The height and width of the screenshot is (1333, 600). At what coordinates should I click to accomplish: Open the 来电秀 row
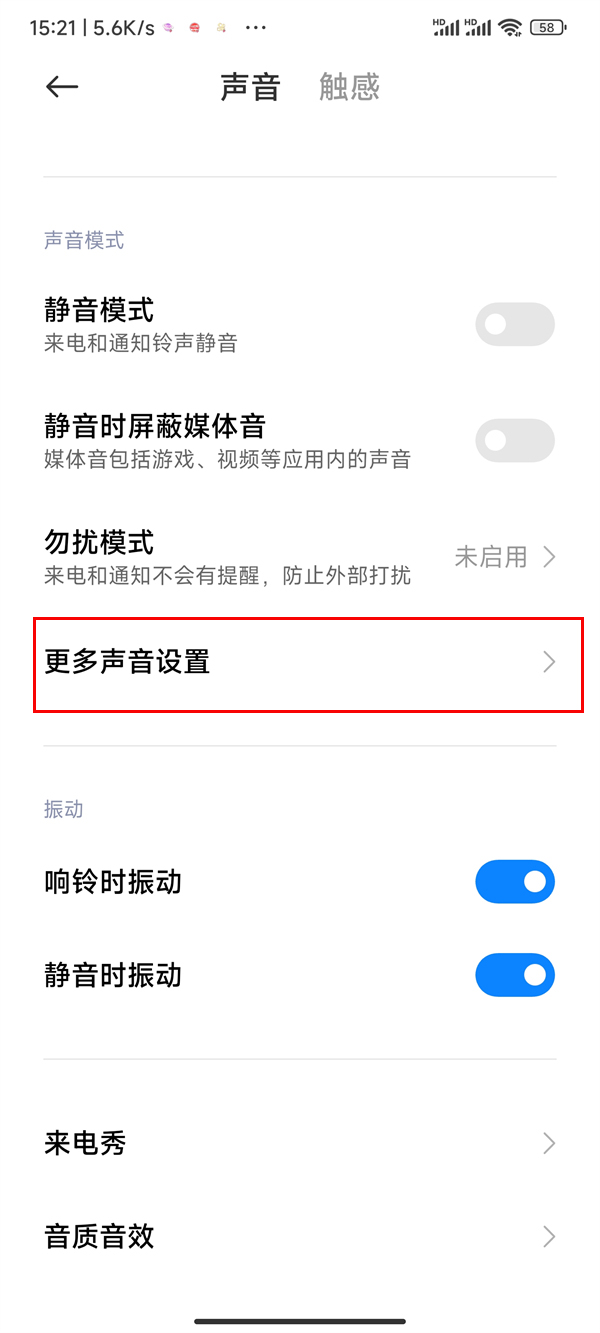[x=300, y=1143]
